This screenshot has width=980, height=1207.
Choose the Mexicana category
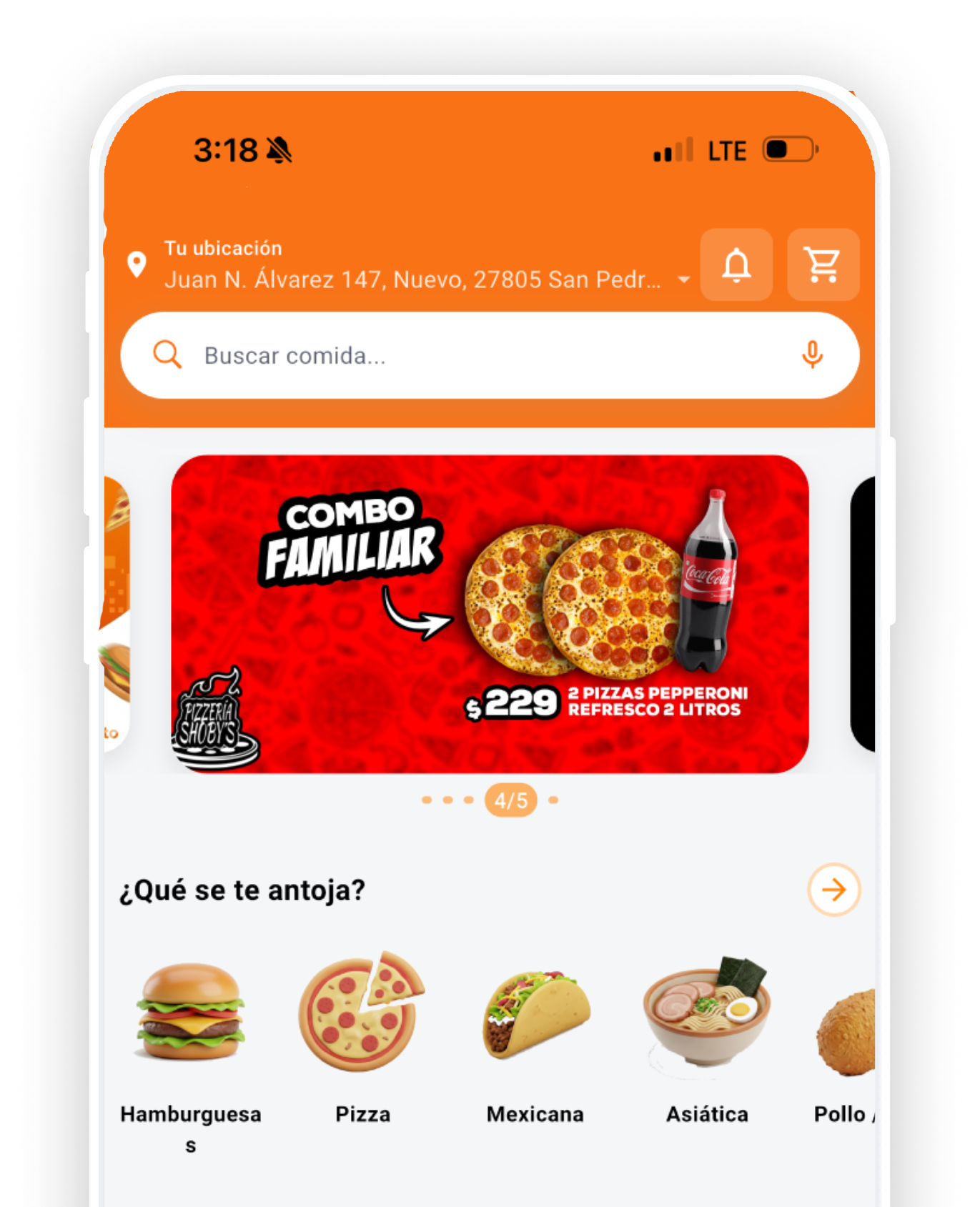click(x=535, y=1029)
